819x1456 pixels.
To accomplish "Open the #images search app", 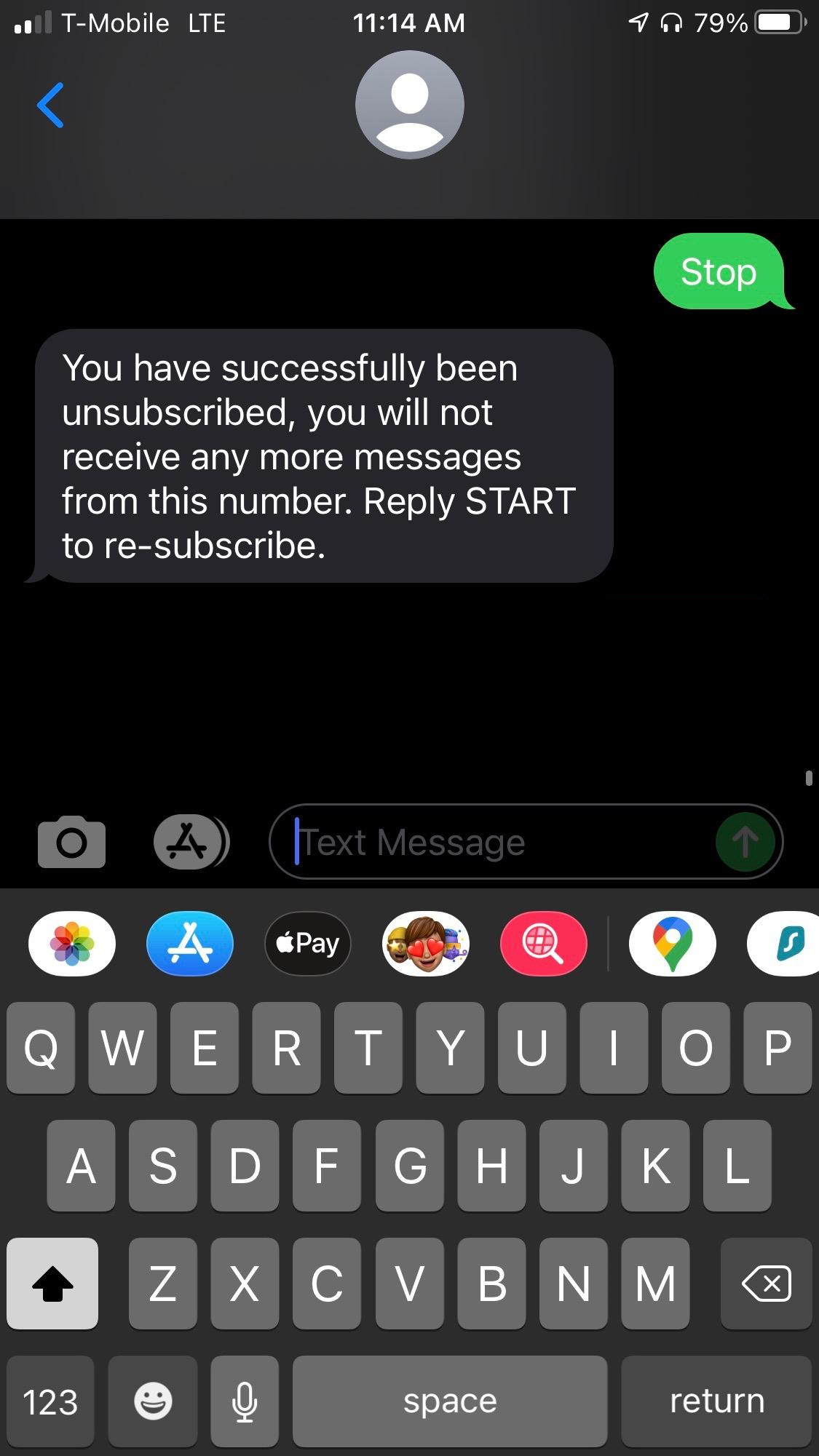I will coord(543,943).
